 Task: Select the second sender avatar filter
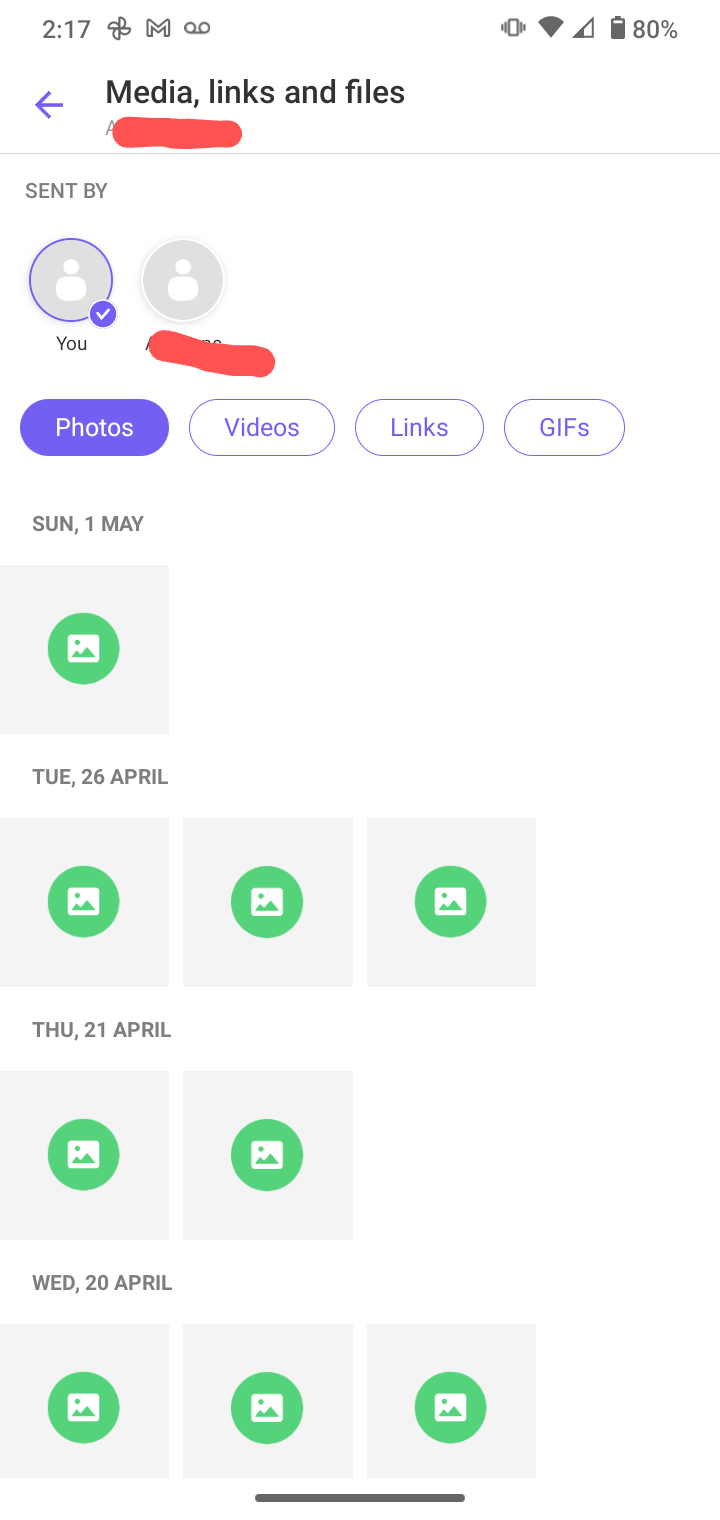click(182, 280)
